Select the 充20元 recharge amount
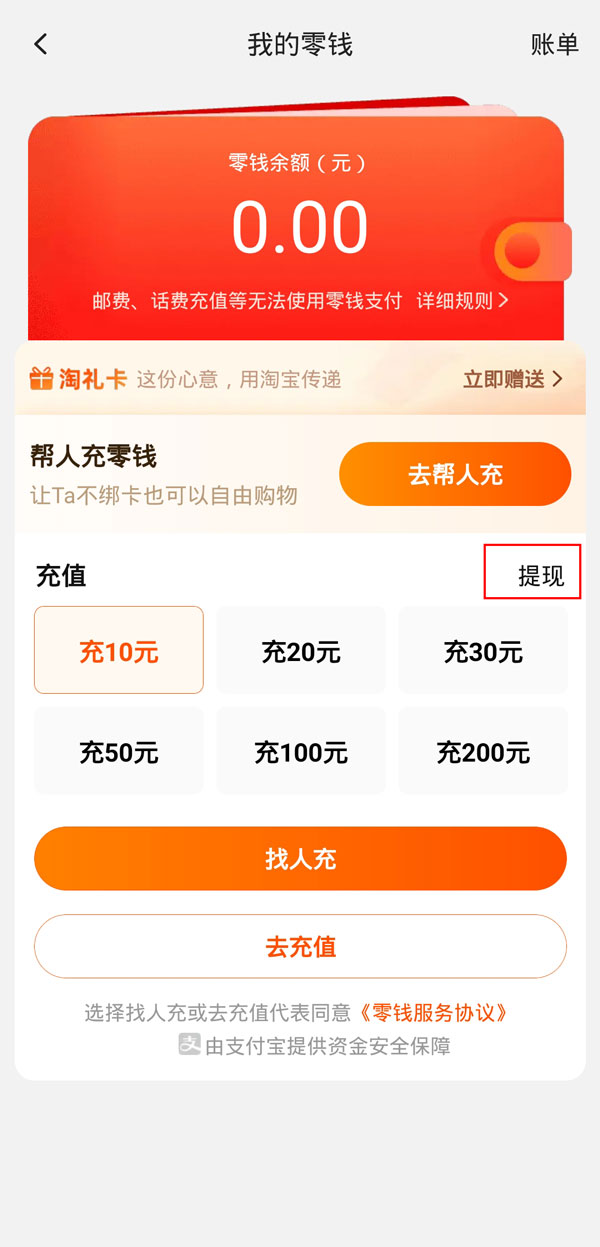This screenshot has height=1247, width=600. tap(301, 651)
